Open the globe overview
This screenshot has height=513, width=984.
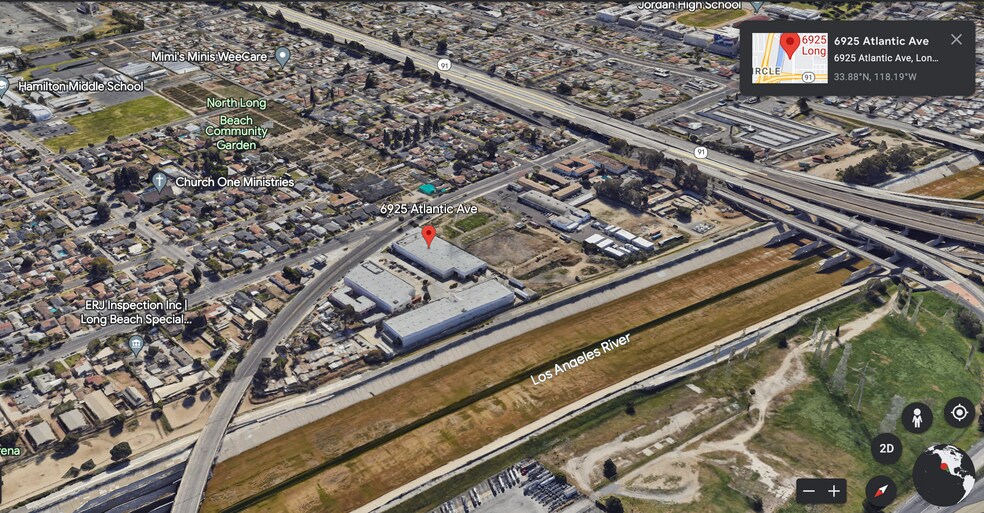coord(943,475)
